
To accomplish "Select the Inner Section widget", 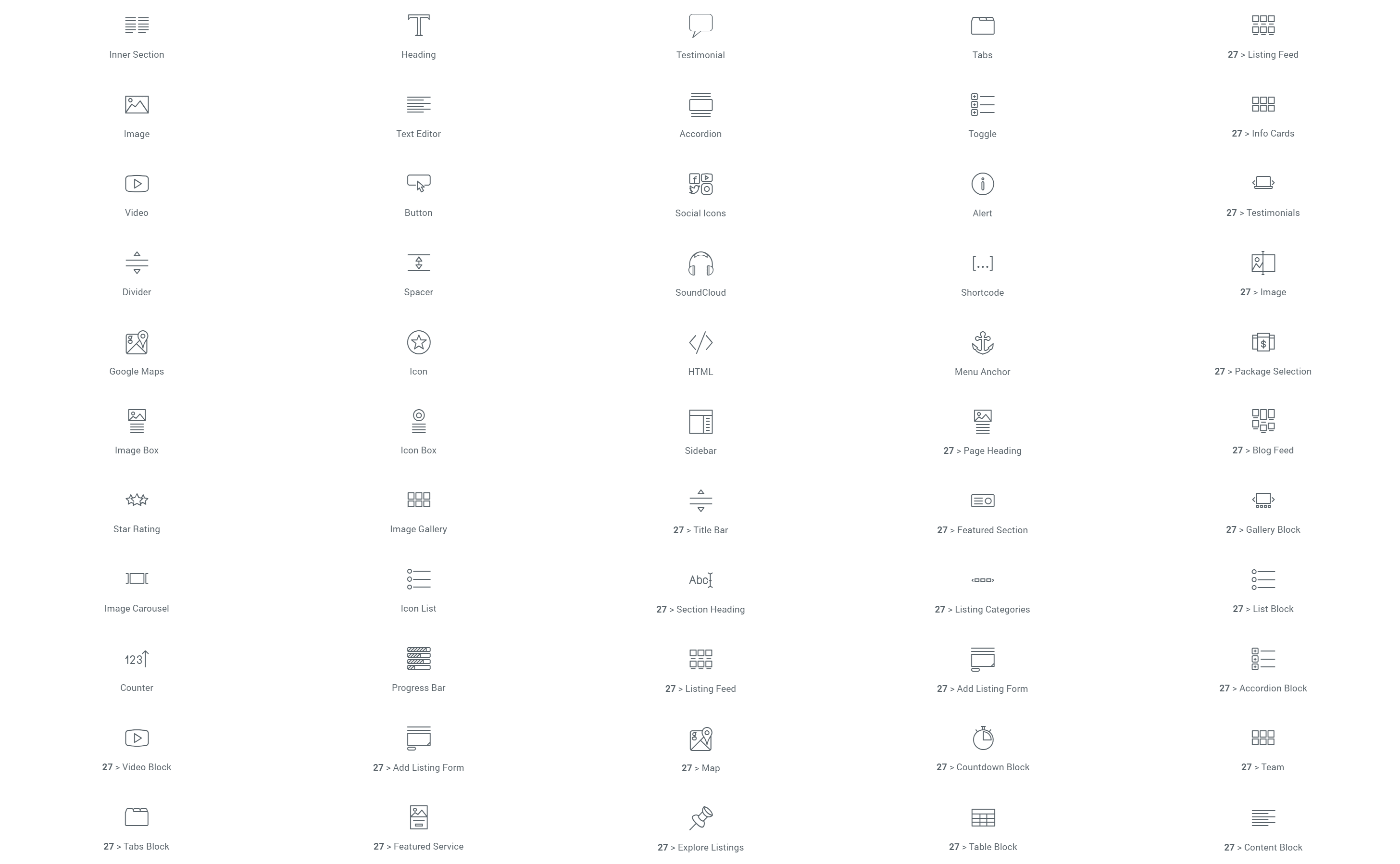I will (x=137, y=36).
